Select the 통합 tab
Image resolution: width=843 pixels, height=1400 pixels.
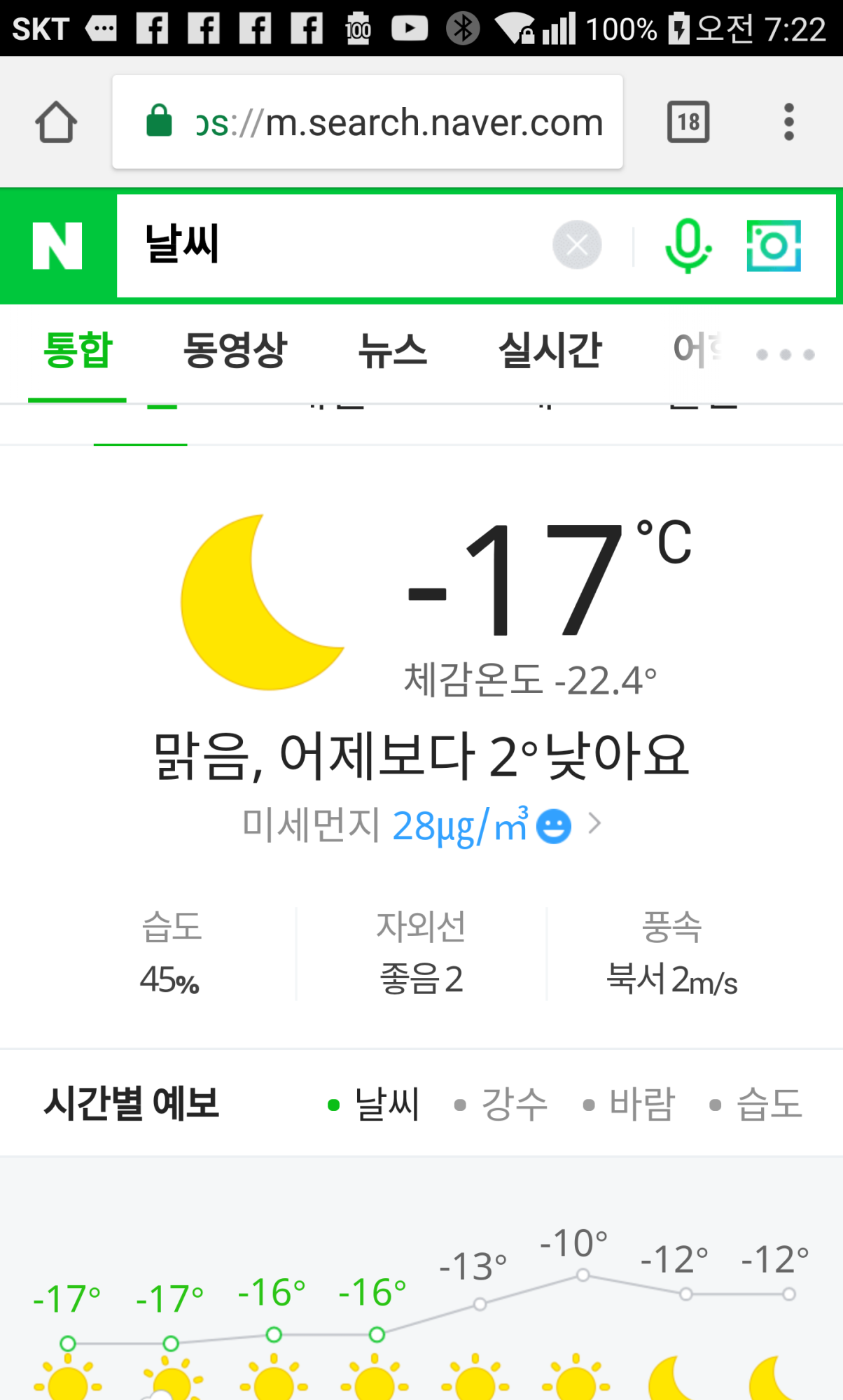[77, 350]
